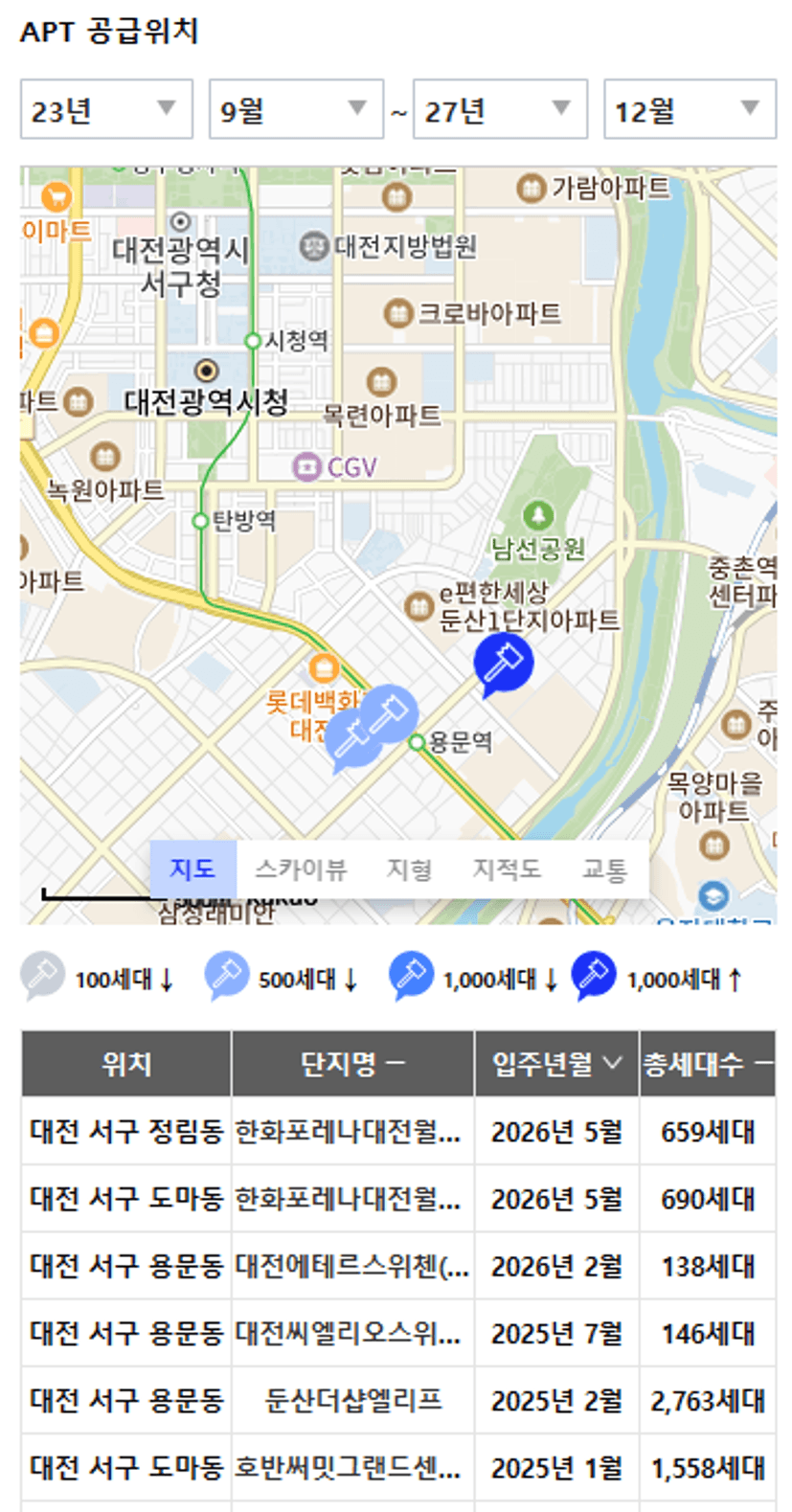Tap the light blue marker by 용문역
The height and width of the screenshot is (1512, 792).
pos(388,712)
